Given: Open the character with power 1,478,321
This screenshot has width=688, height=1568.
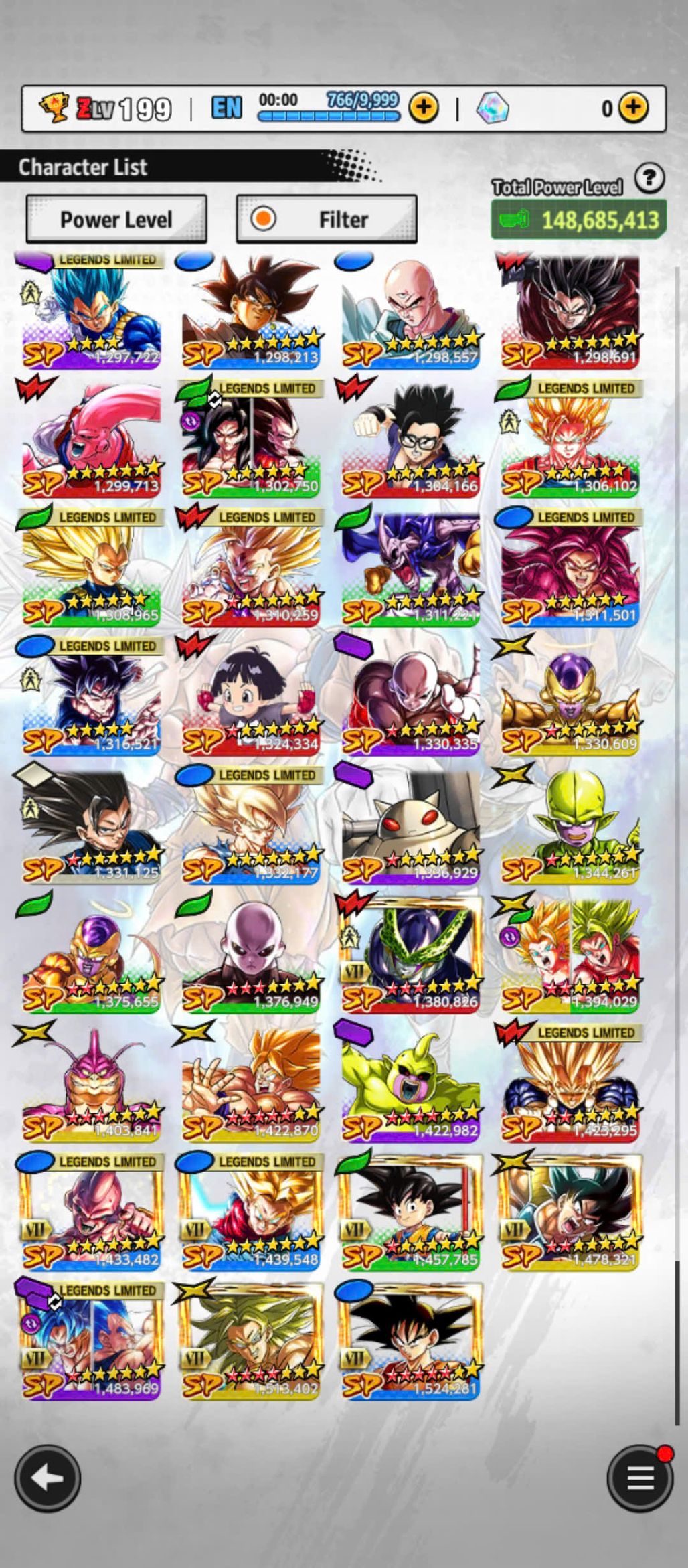Looking at the screenshot, I should [570, 1213].
